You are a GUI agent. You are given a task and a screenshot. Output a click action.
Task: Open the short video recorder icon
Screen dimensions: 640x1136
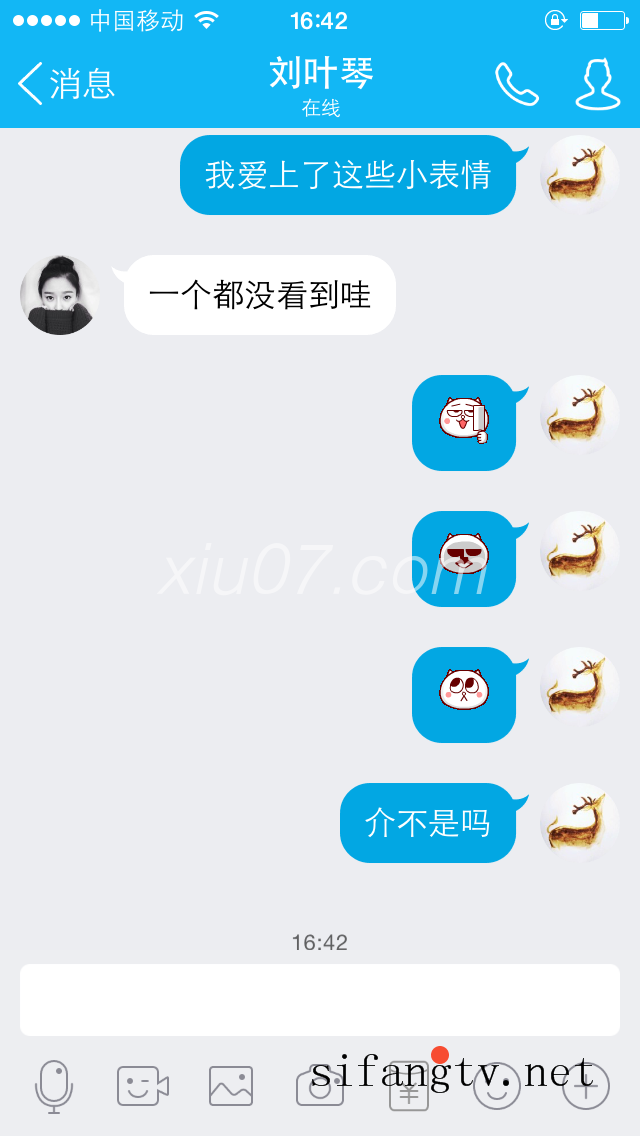(142, 1086)
